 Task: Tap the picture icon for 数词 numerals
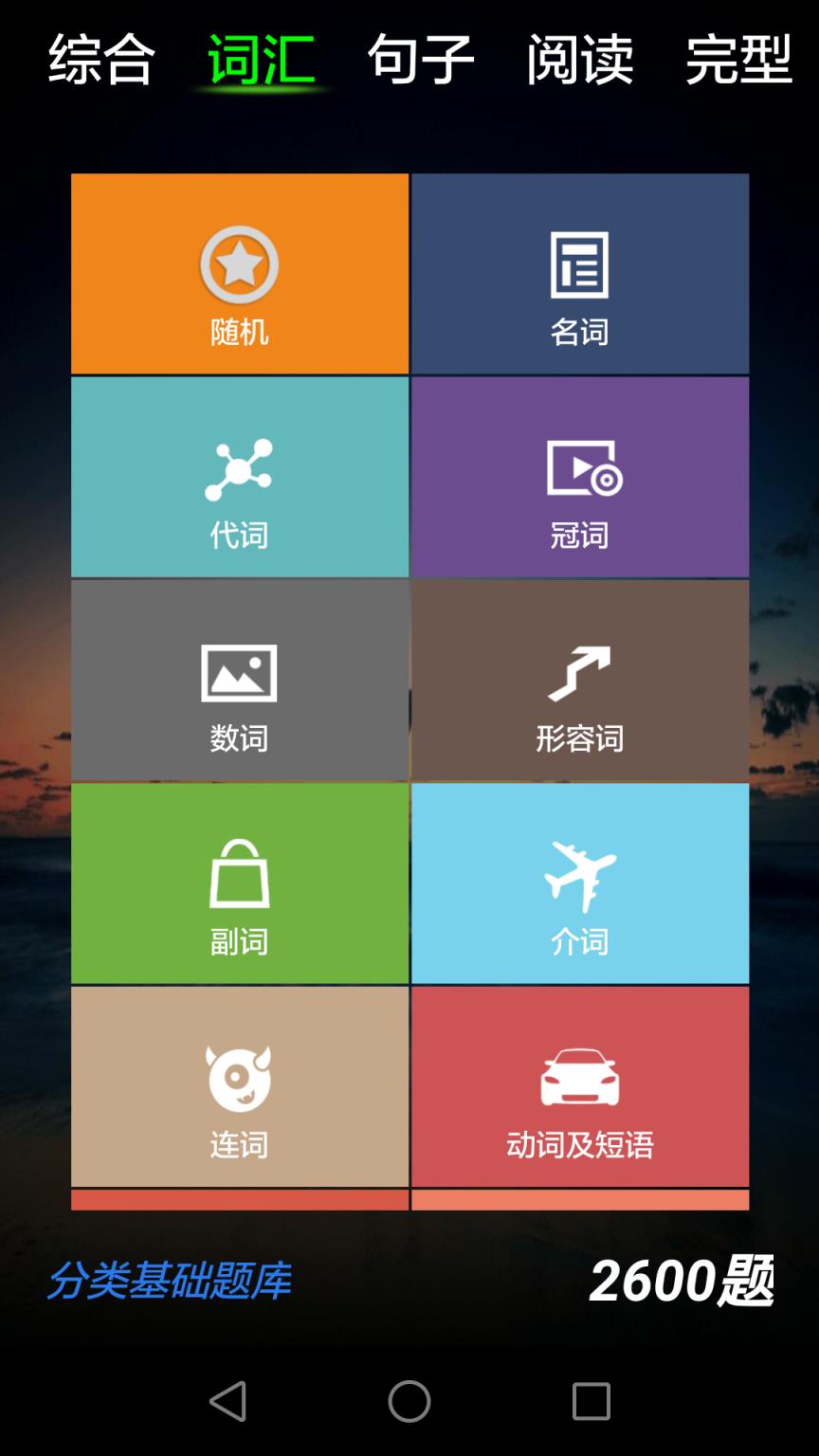239,673
